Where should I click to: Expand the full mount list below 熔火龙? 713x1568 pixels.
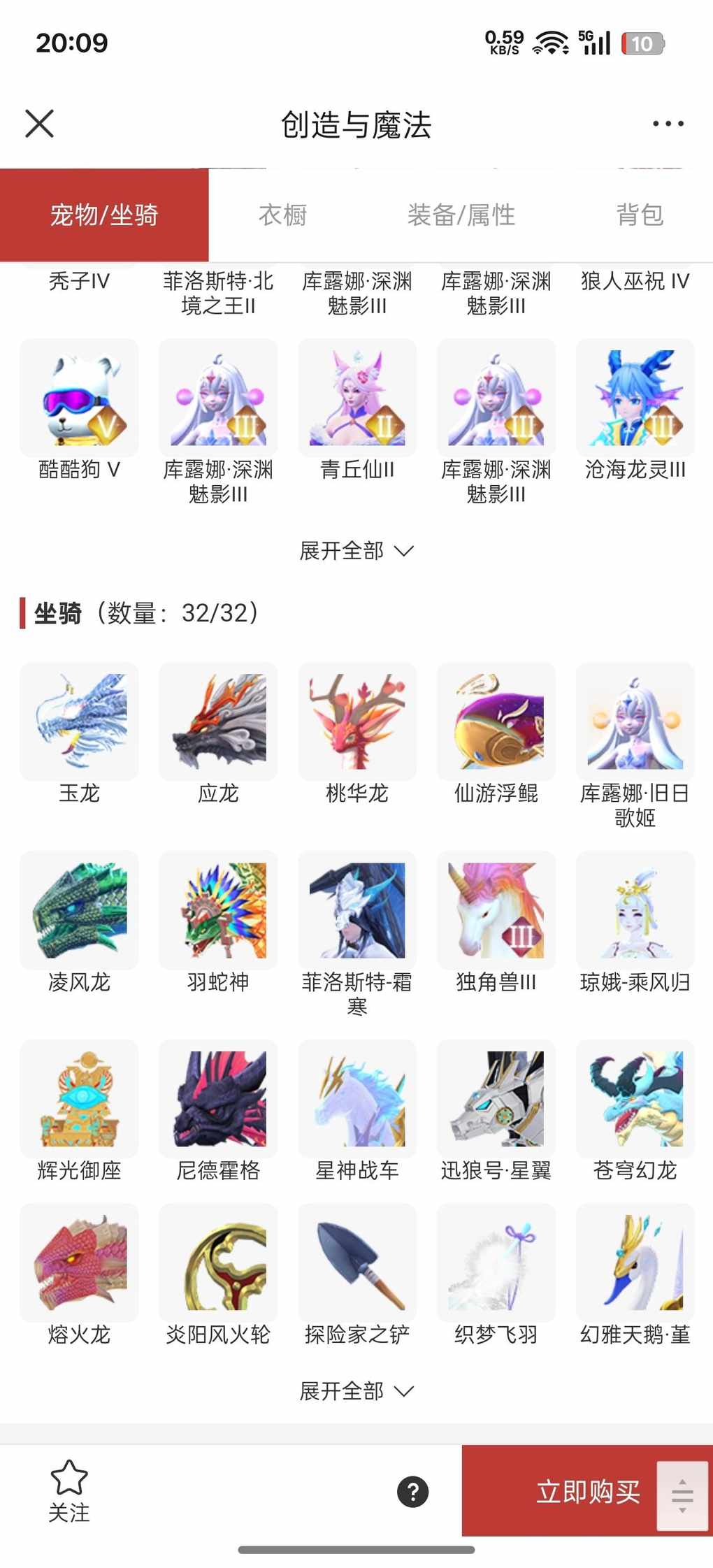point(356,1390)
